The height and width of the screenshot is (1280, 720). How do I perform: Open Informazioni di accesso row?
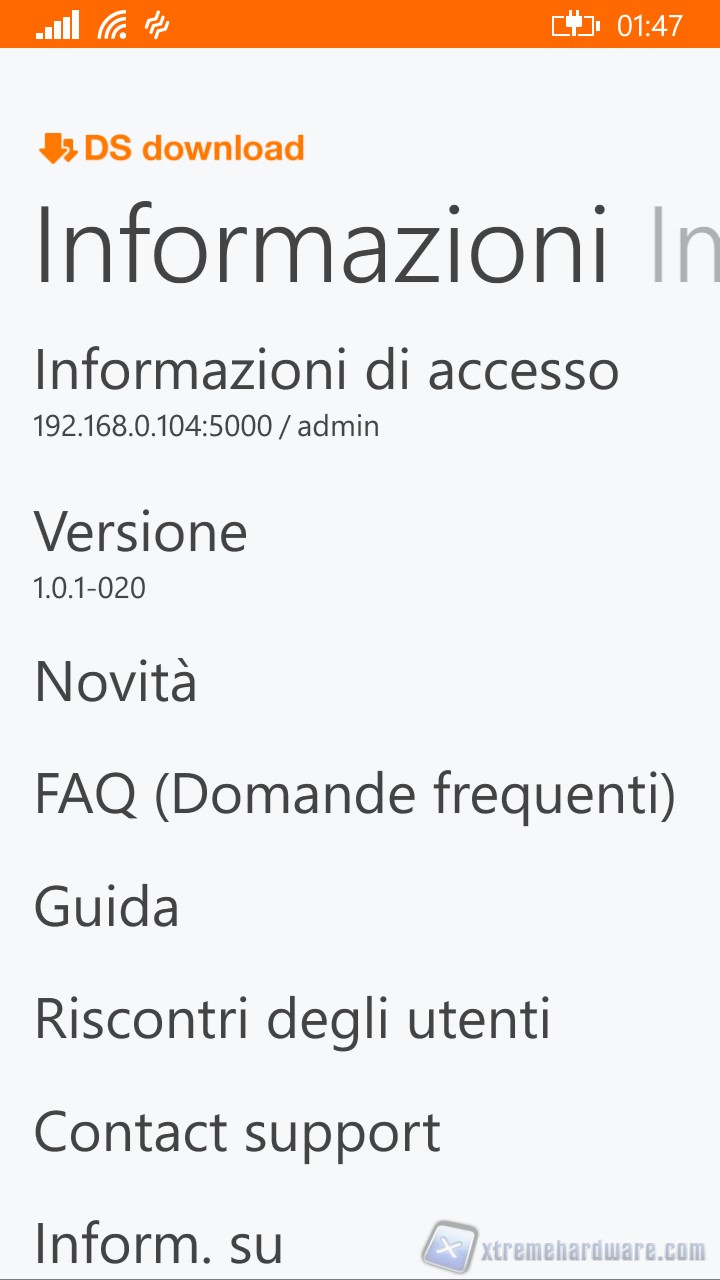click(326, 390)
